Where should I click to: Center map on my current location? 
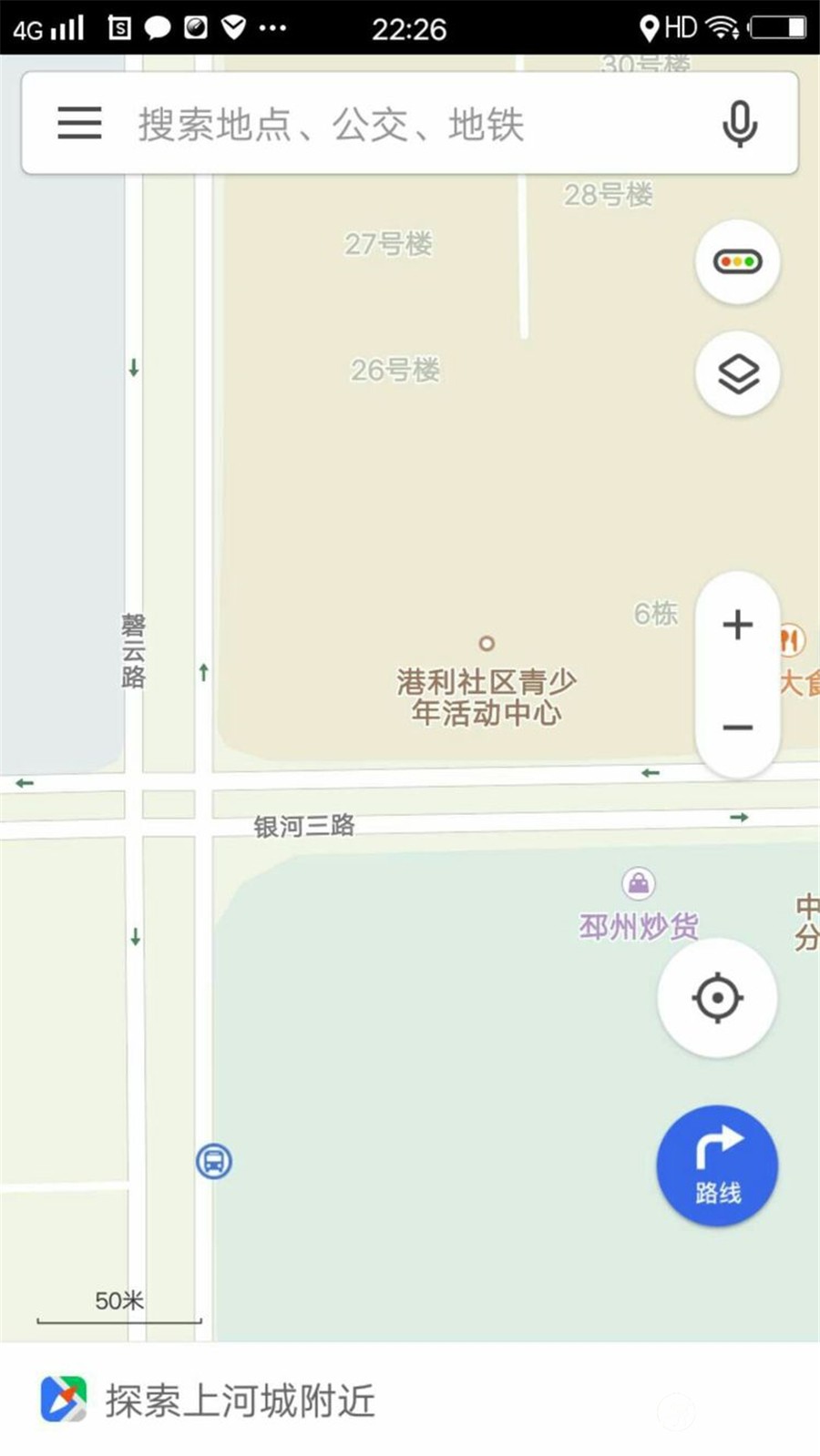(x=717, y=998)
